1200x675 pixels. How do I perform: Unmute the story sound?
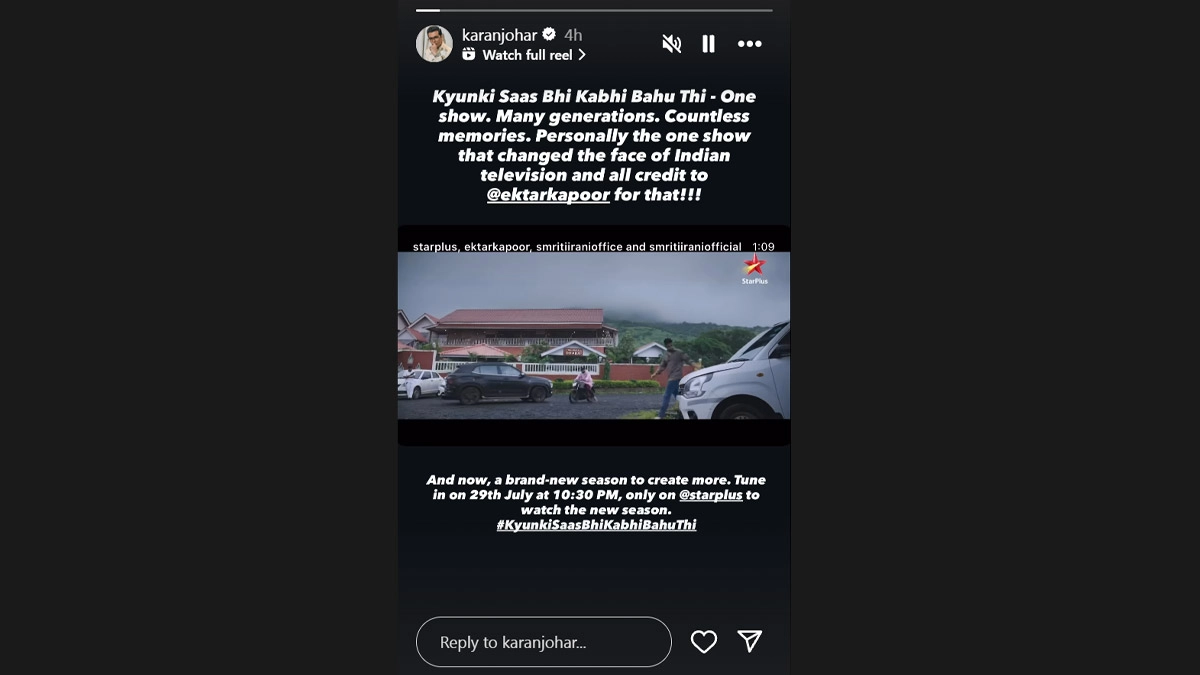pos(672,44)
